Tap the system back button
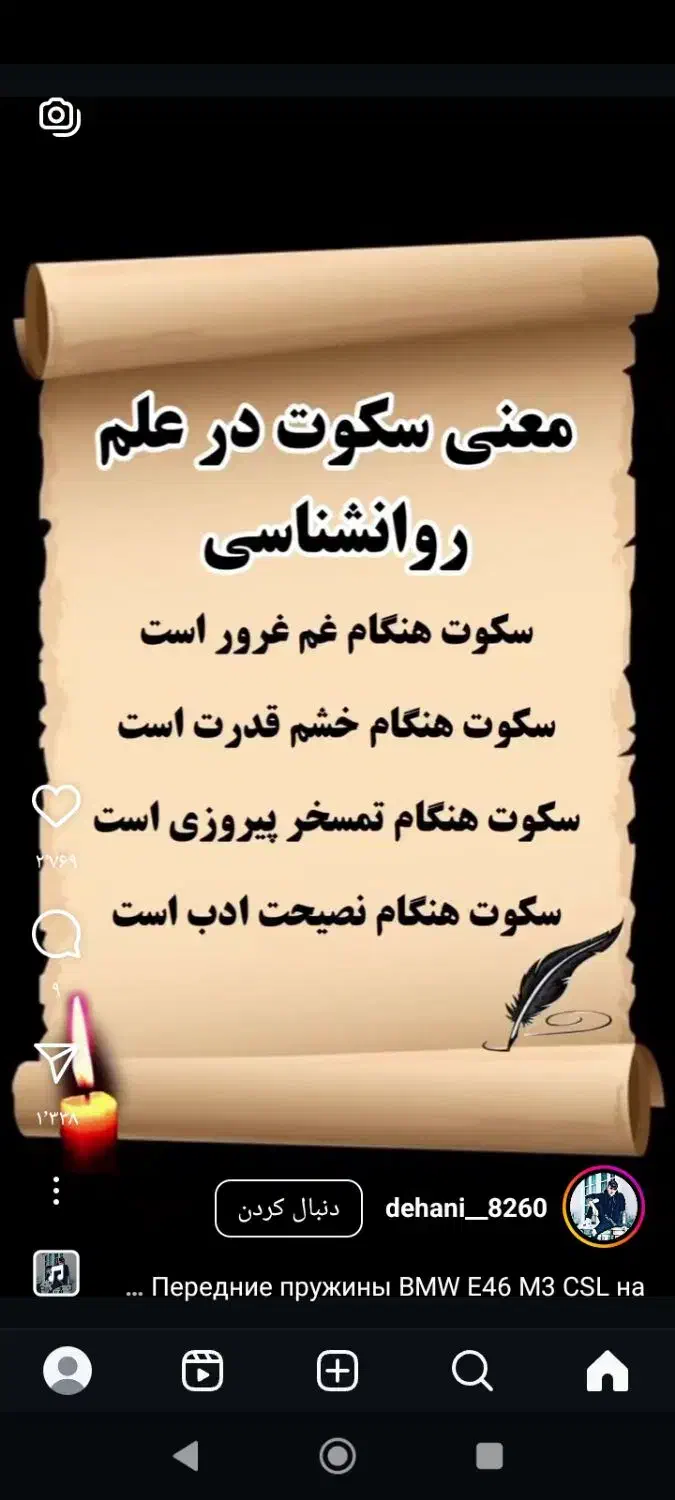This screenshot has height=1500, width=675. click(x=186, y=1455)
